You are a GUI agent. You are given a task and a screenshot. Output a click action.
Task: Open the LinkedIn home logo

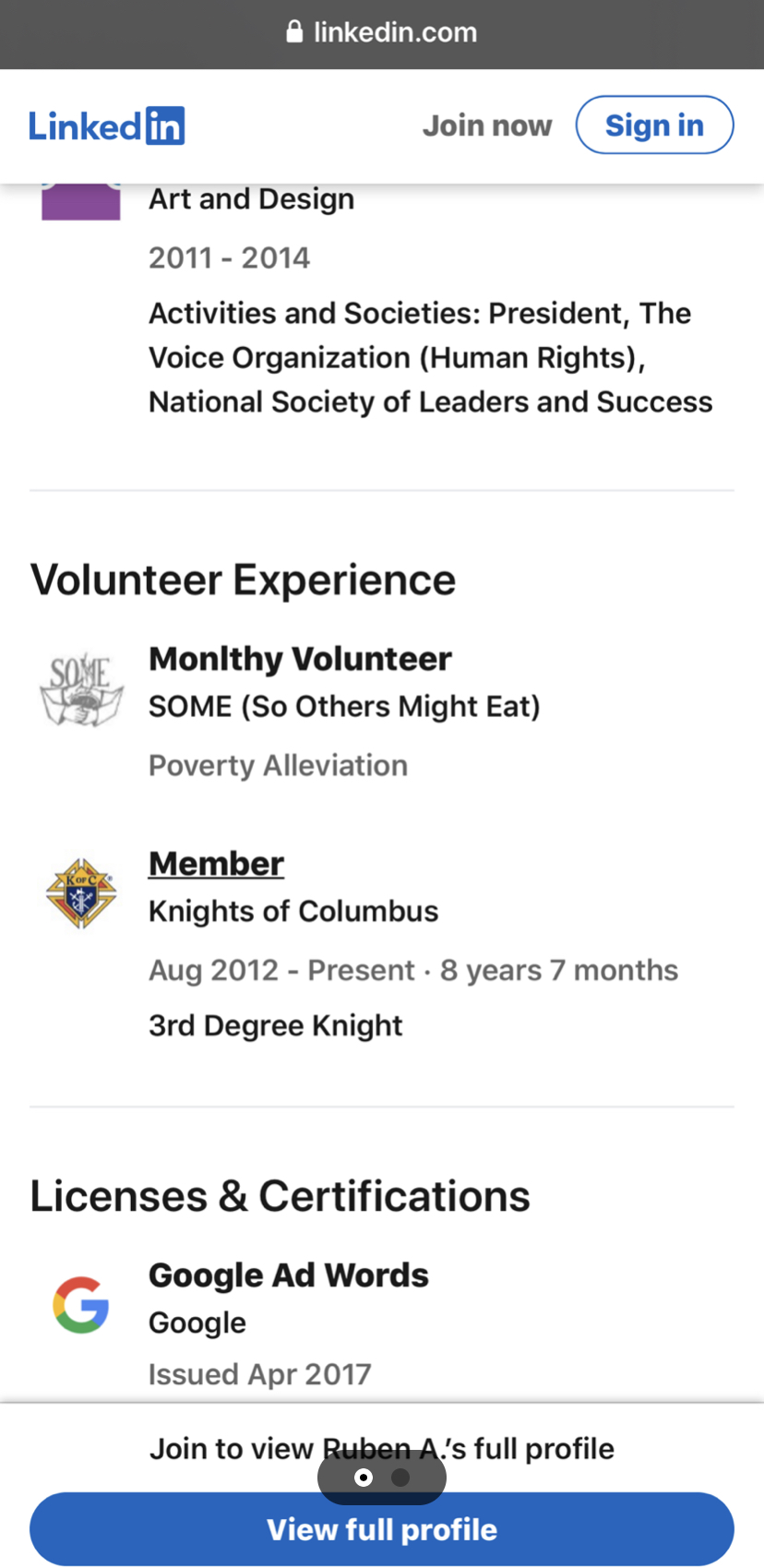[107, 126]
